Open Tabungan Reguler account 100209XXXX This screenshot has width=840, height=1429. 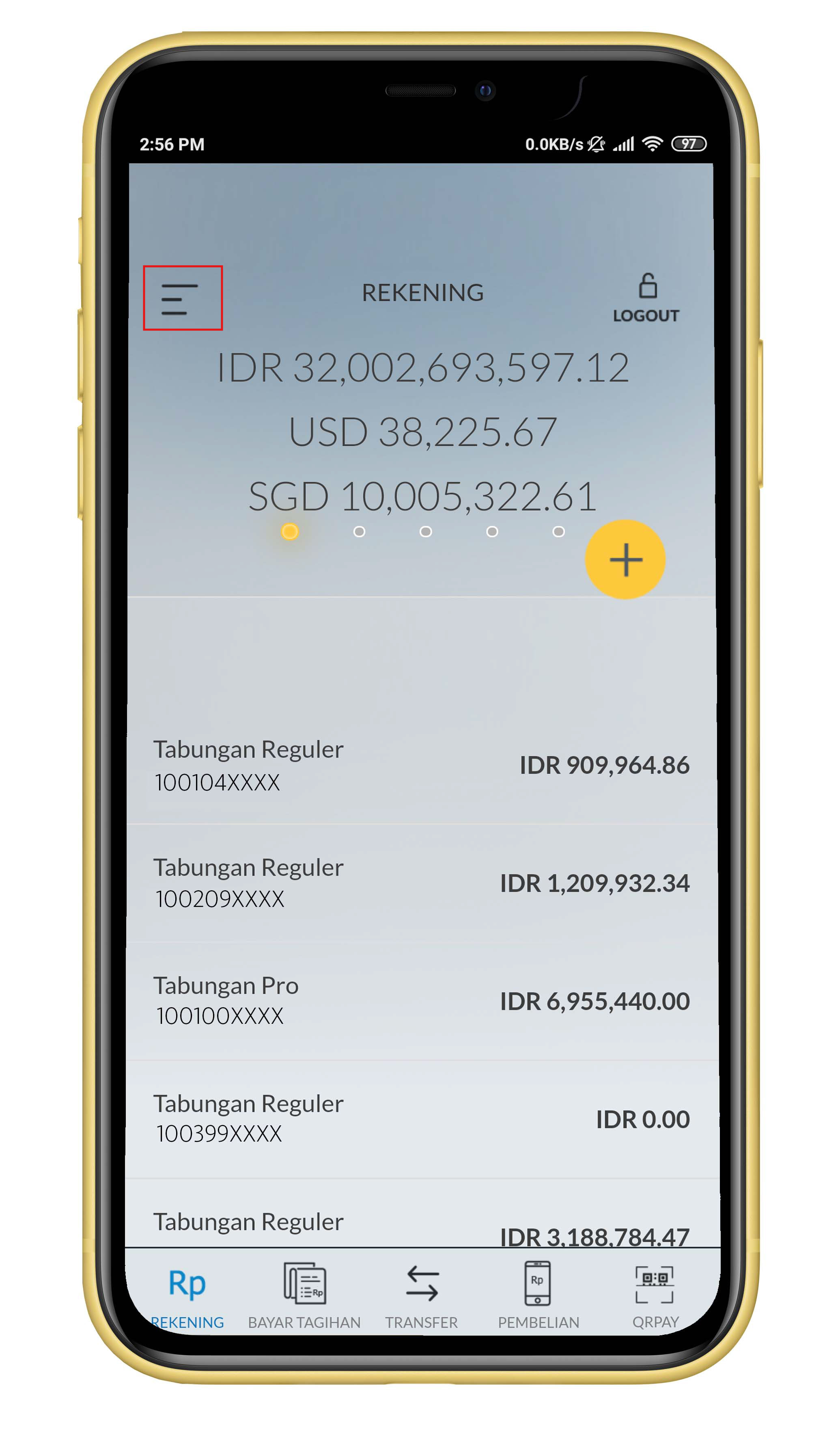click(x=420, y=882)
